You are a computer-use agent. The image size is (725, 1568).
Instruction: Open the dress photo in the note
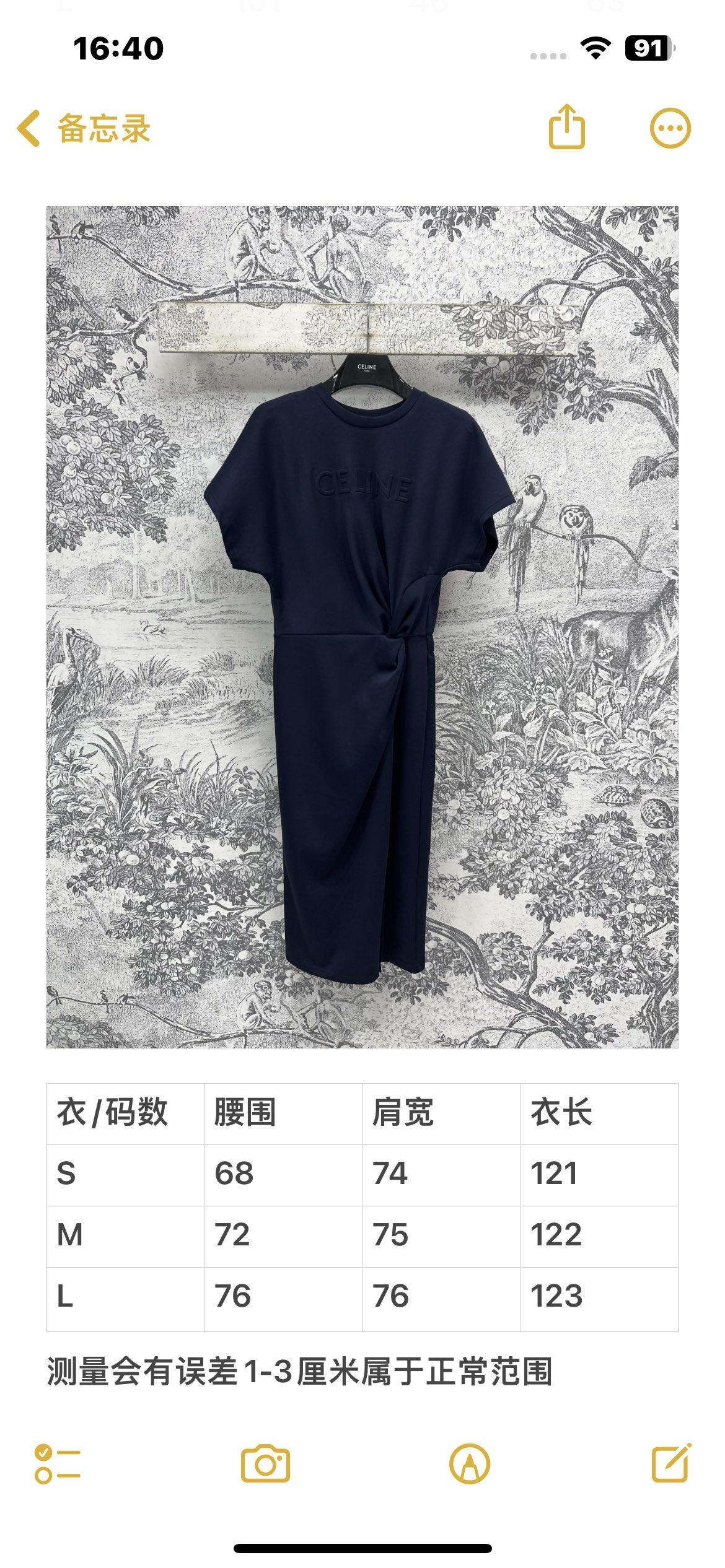click(x=362, y=627)
